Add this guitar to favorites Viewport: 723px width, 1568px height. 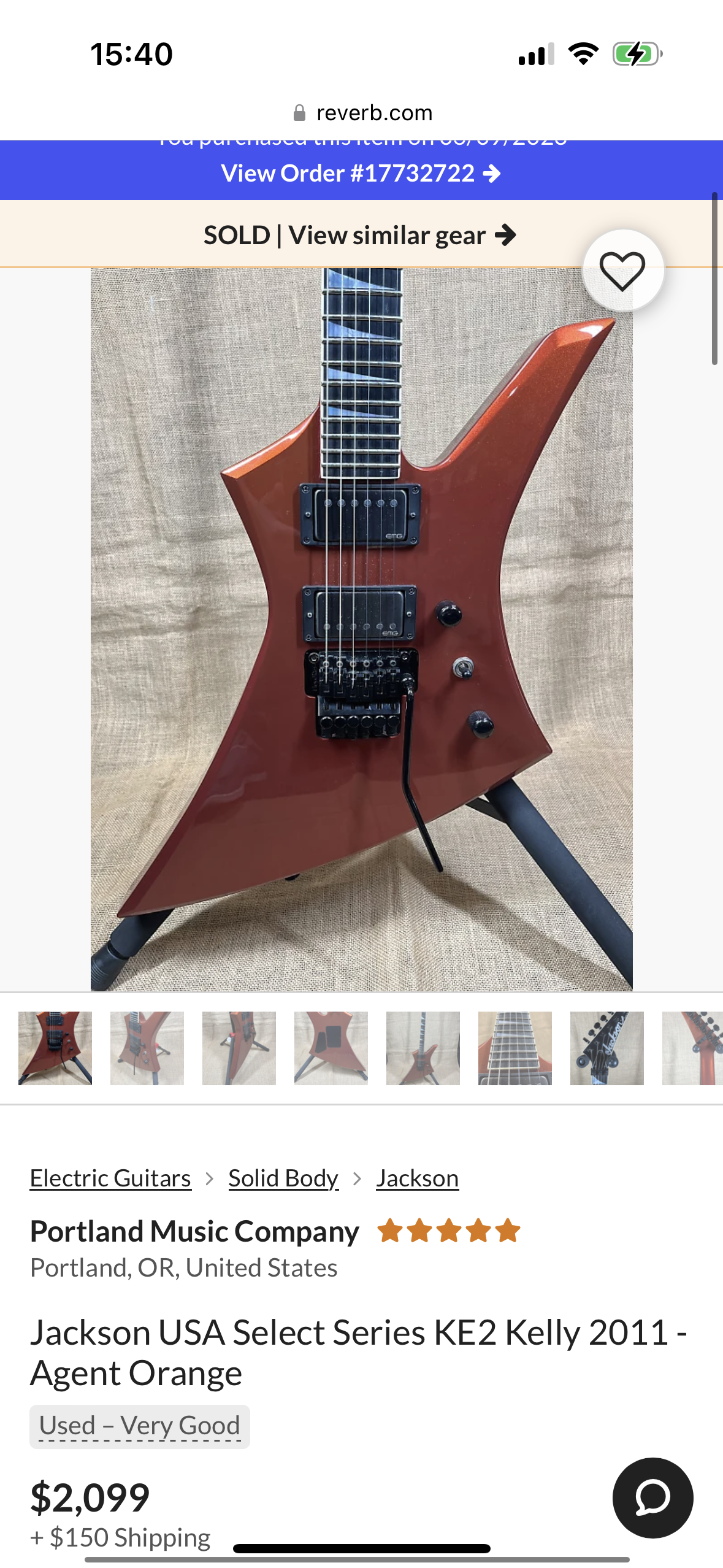(x=622, y=271)
